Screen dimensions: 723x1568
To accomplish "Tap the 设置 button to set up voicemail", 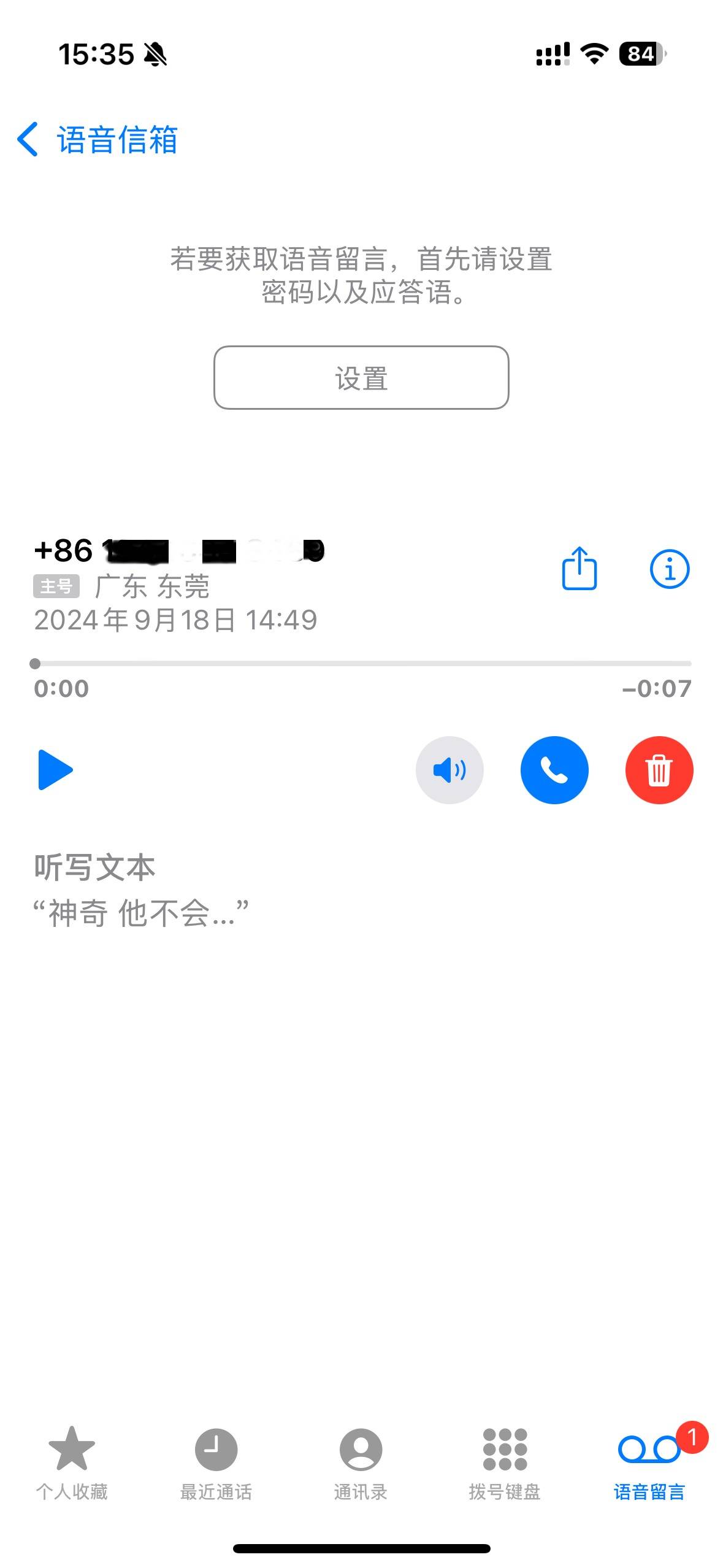I will tap(361, 378).
